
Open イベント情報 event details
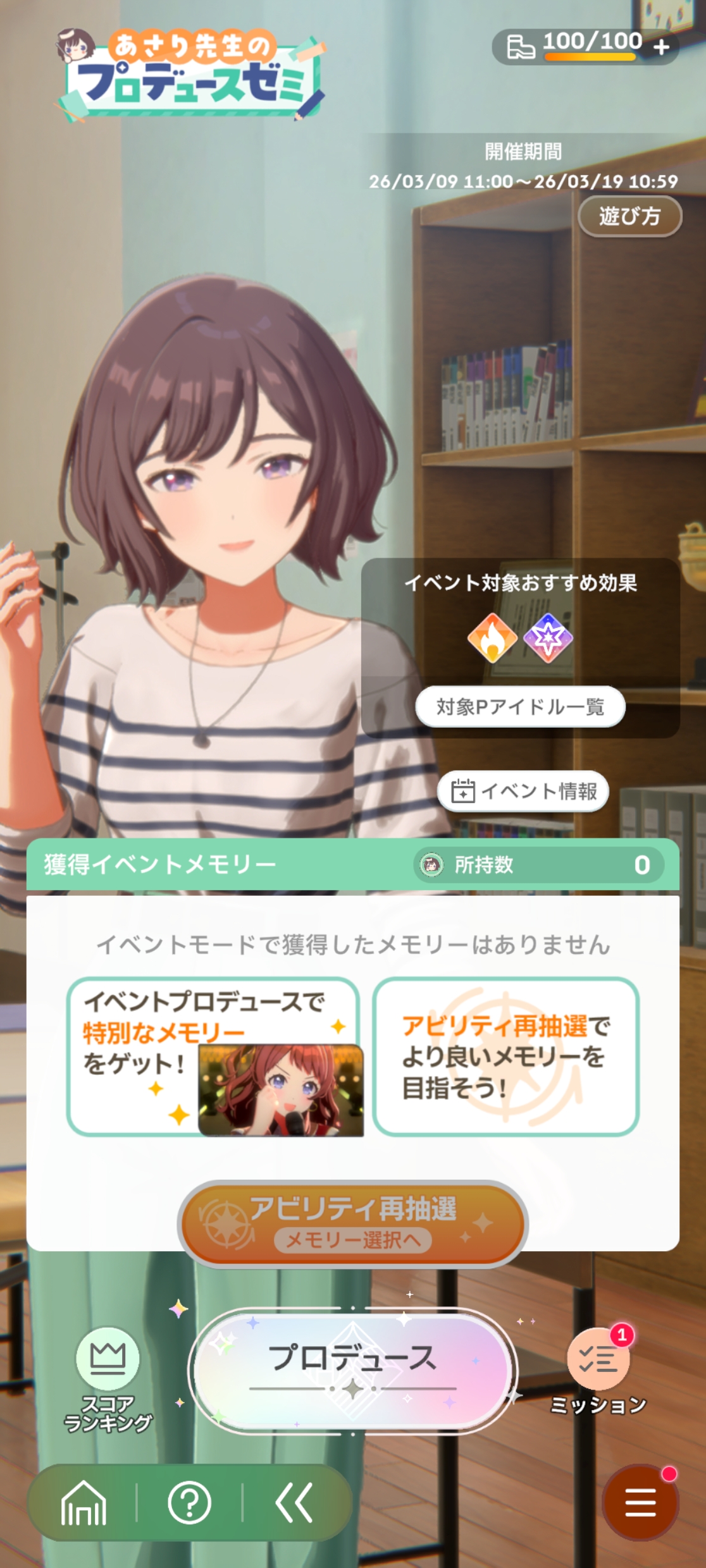pos(523,791)
